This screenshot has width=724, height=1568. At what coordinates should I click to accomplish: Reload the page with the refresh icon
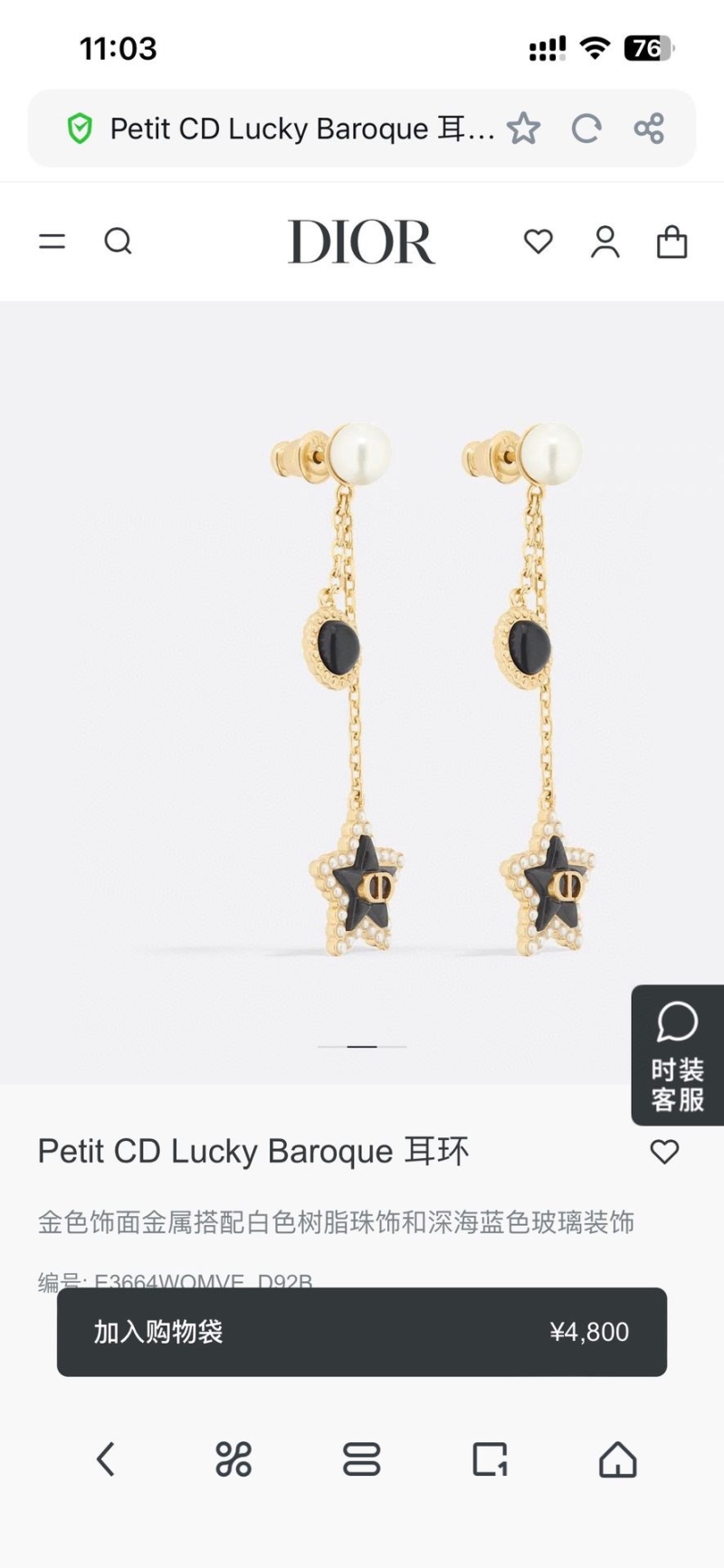tap(587, 128)
